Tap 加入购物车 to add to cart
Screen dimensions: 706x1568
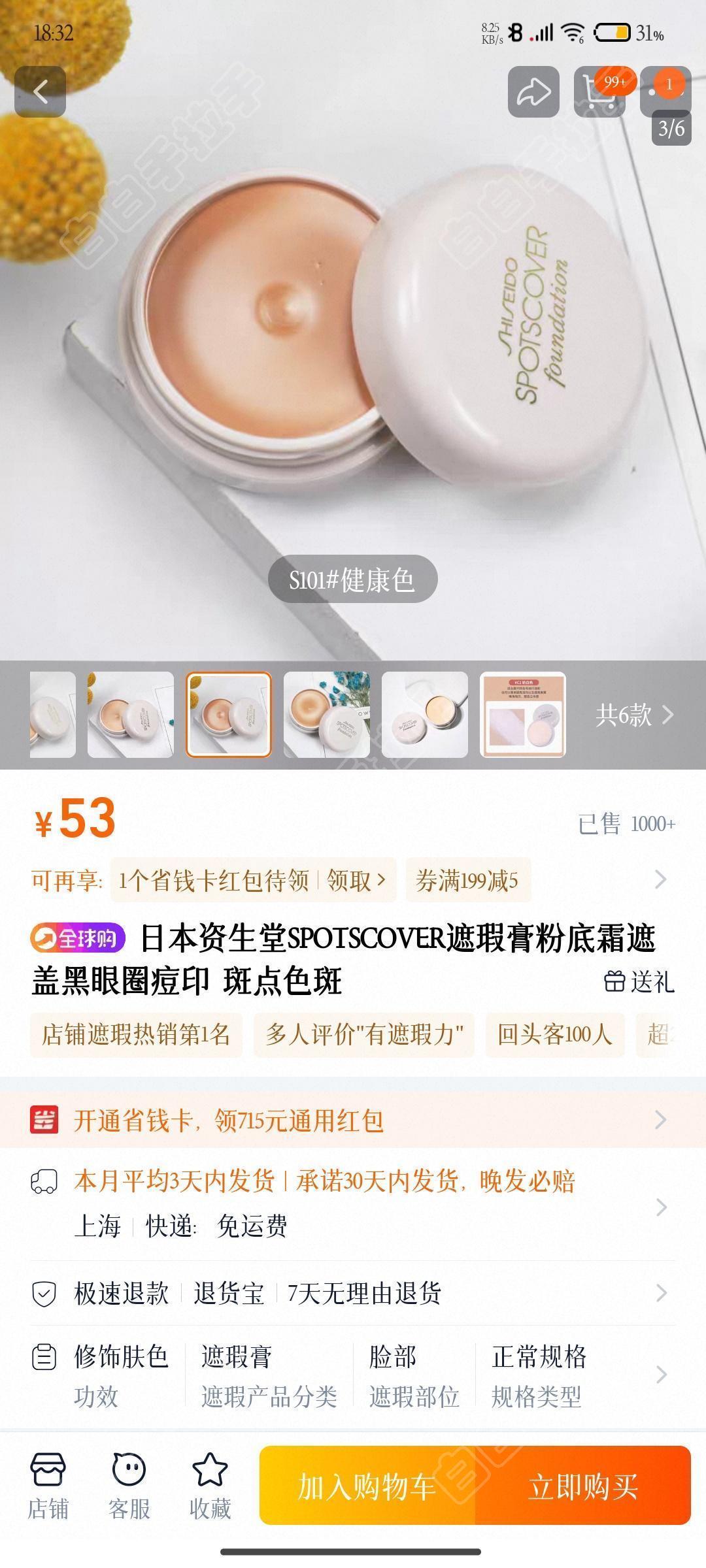point(367,1486)
